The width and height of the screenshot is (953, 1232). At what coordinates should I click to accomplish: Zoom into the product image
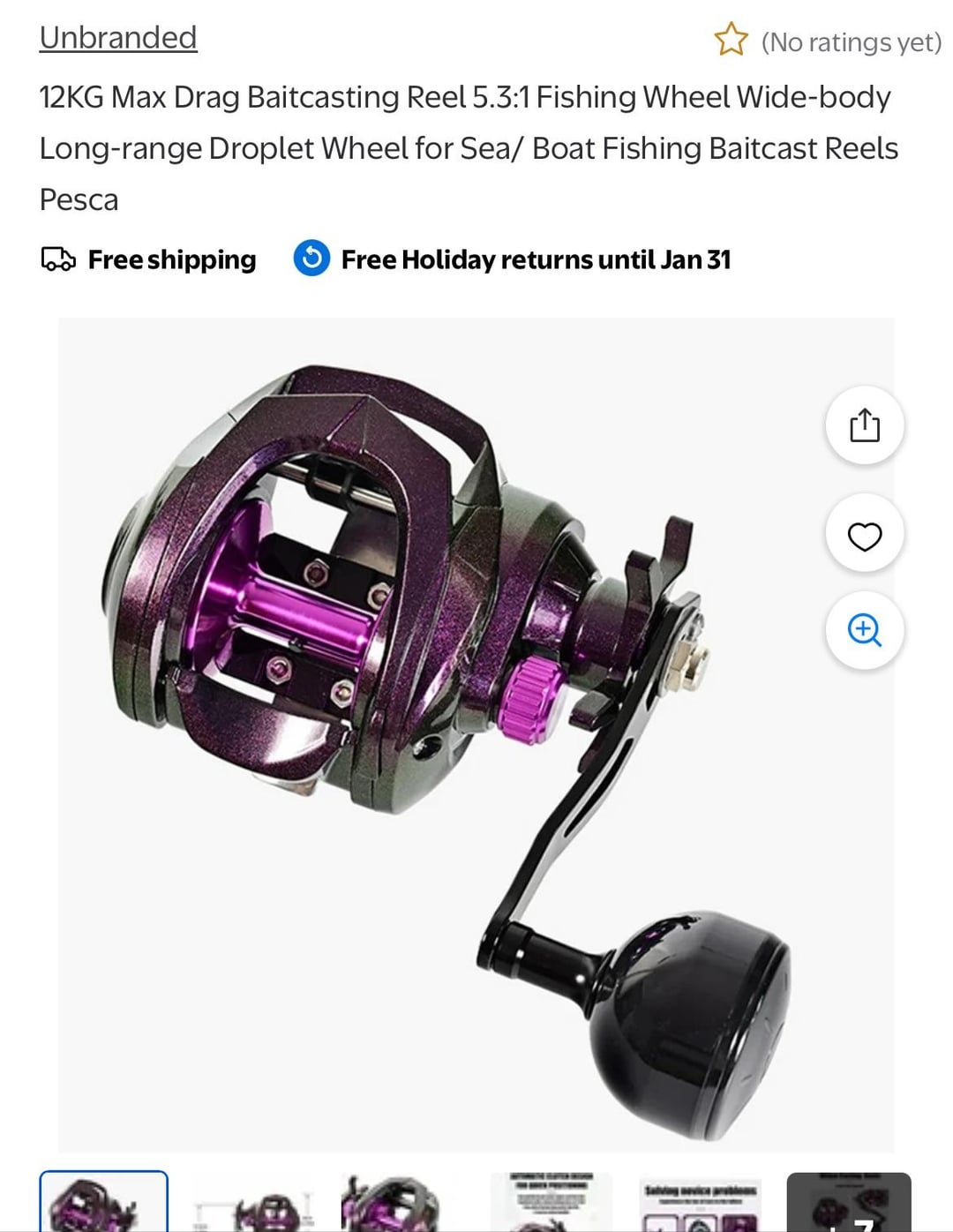tap(864, 630)
